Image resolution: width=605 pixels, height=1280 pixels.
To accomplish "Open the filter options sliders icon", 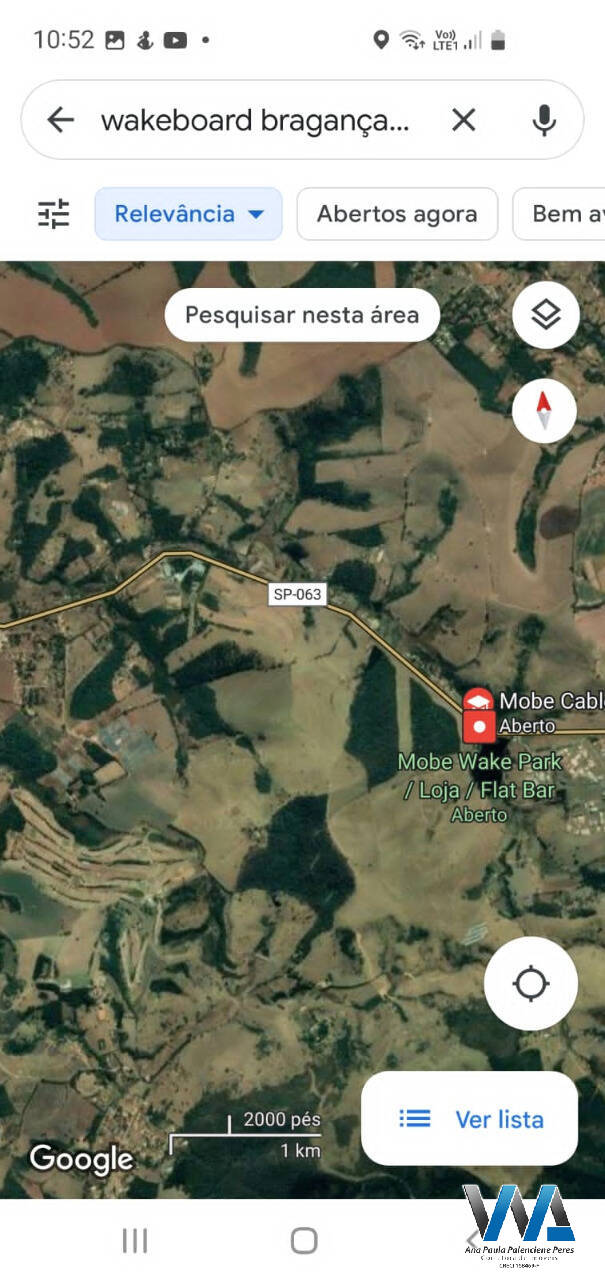I will tap(53, 214).
